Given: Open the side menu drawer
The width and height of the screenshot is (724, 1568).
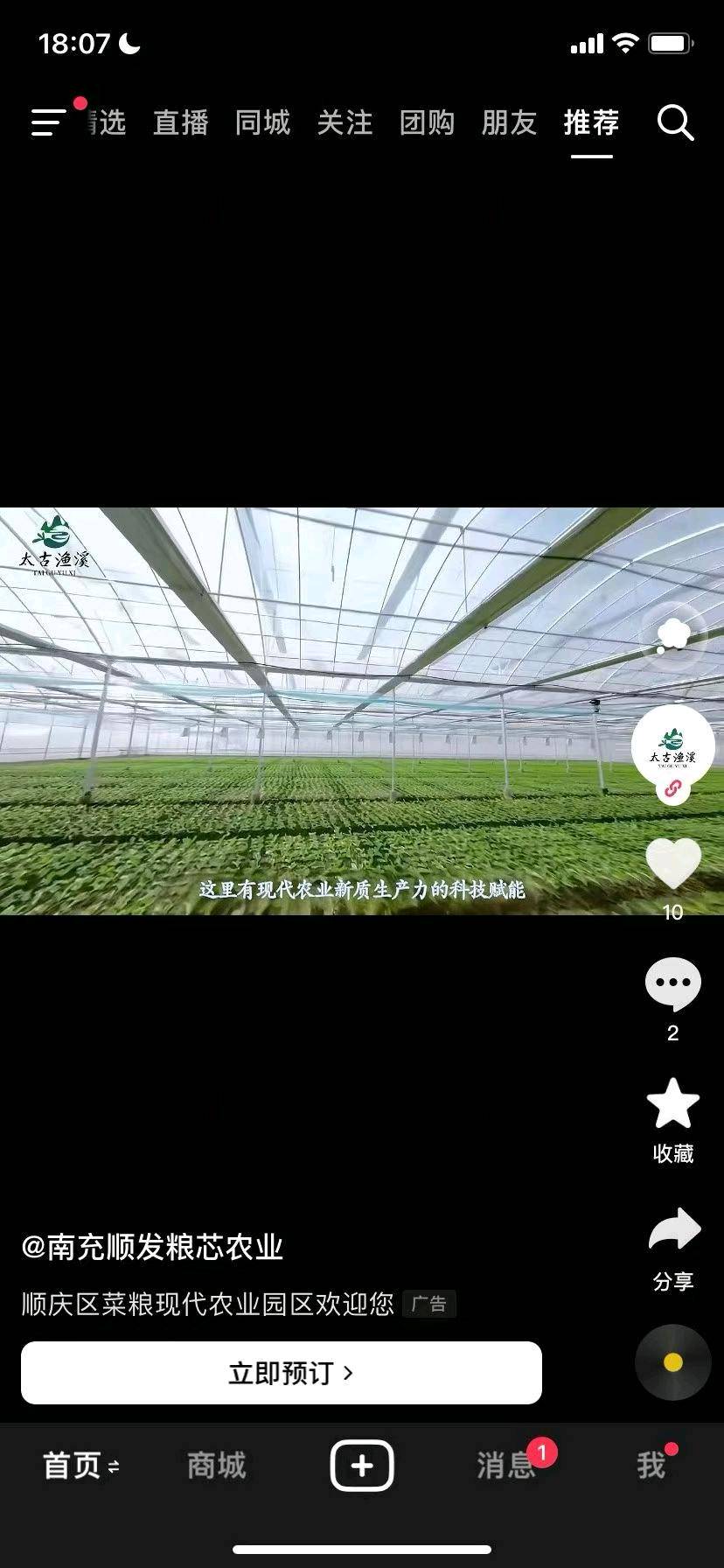Looking at the screenshot, I should coord(49,122).
